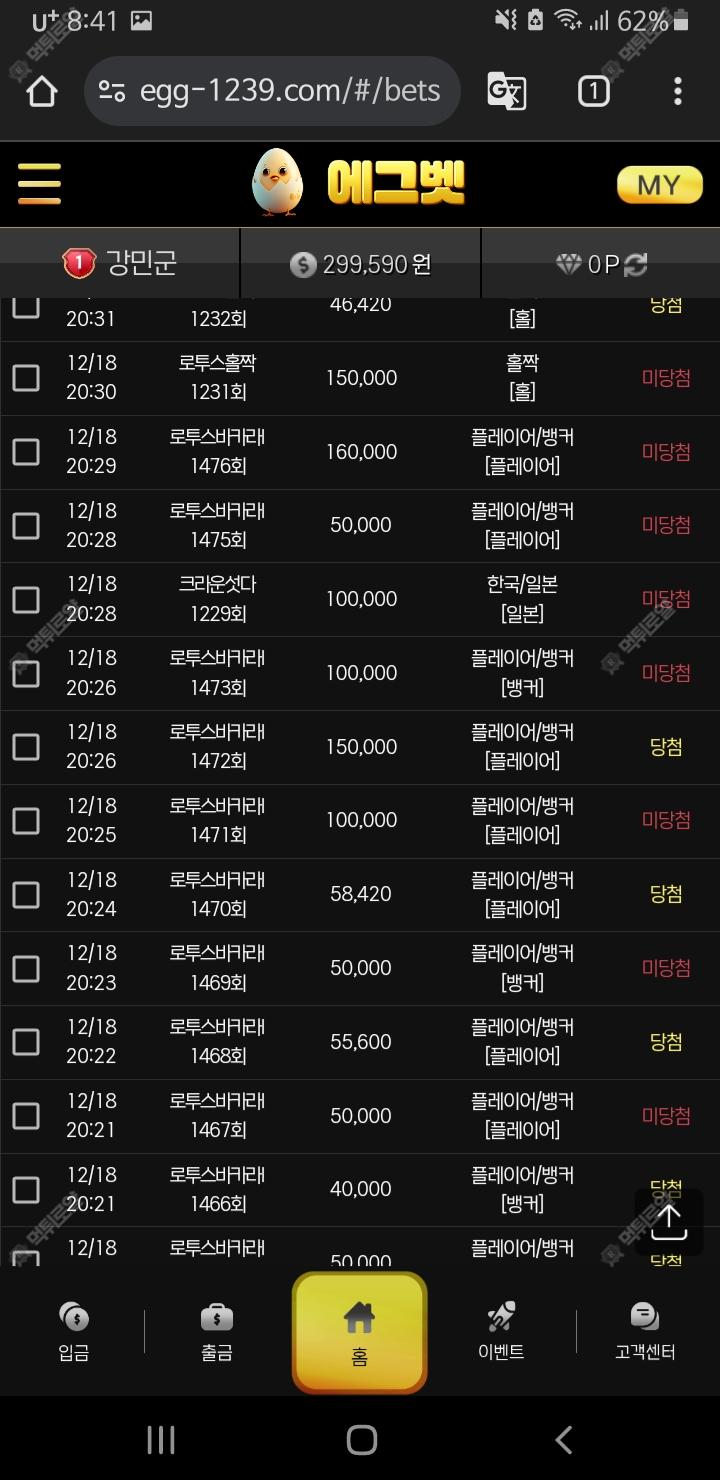Open the 이벤트 events tab
This screenshot has height=1480, width=720.
(501, 1332)
